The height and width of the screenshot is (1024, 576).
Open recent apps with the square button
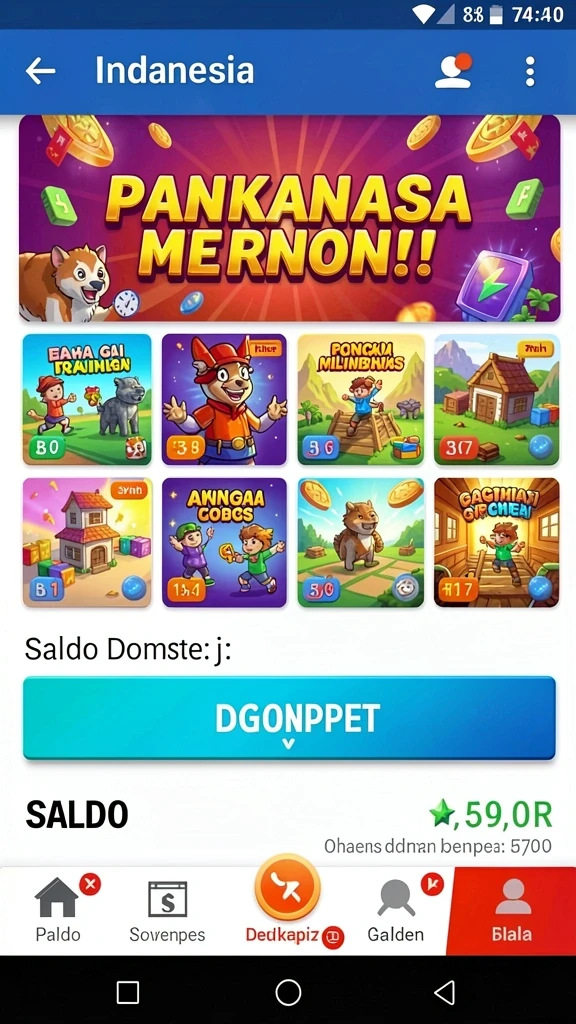[x=128, y=993]
